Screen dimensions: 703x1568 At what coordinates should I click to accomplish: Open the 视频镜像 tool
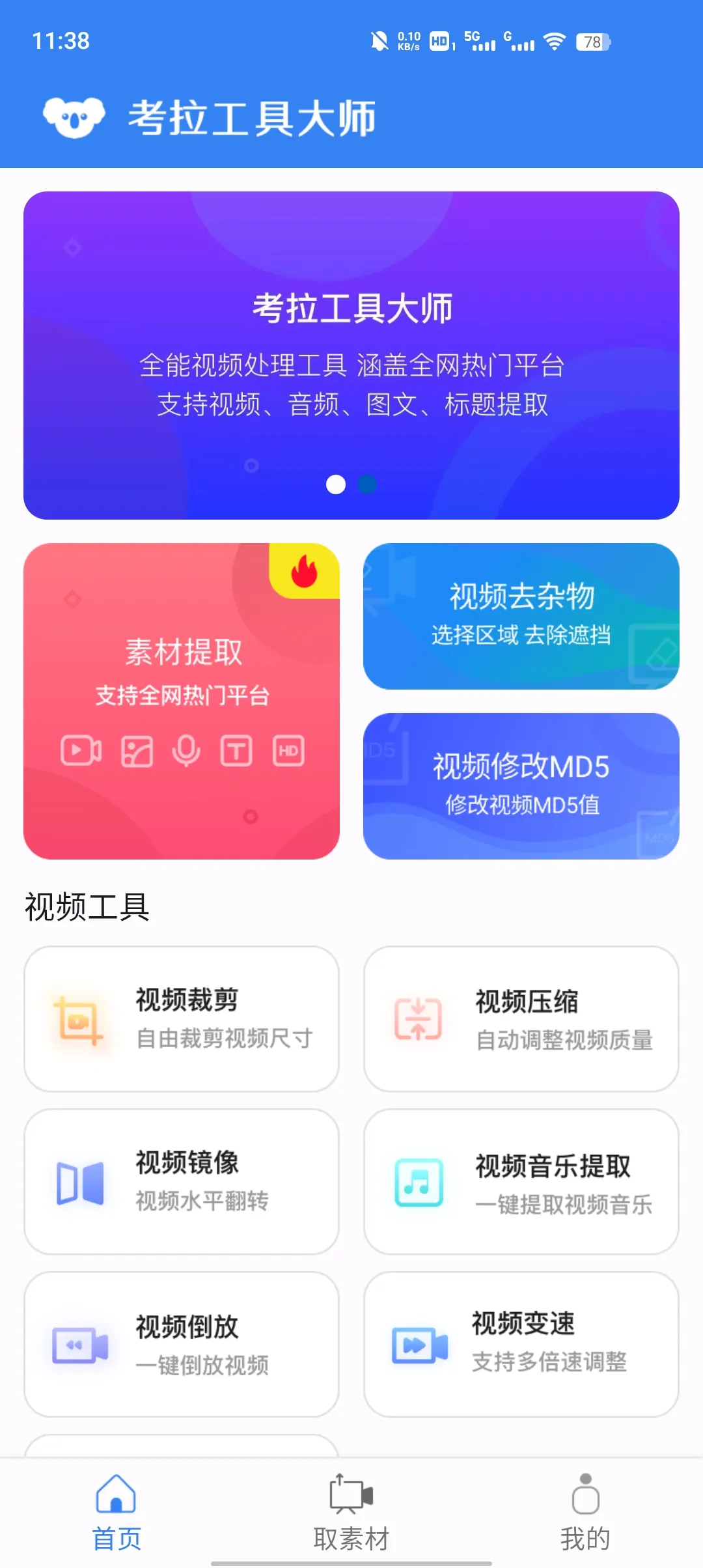coord(182,1181)
